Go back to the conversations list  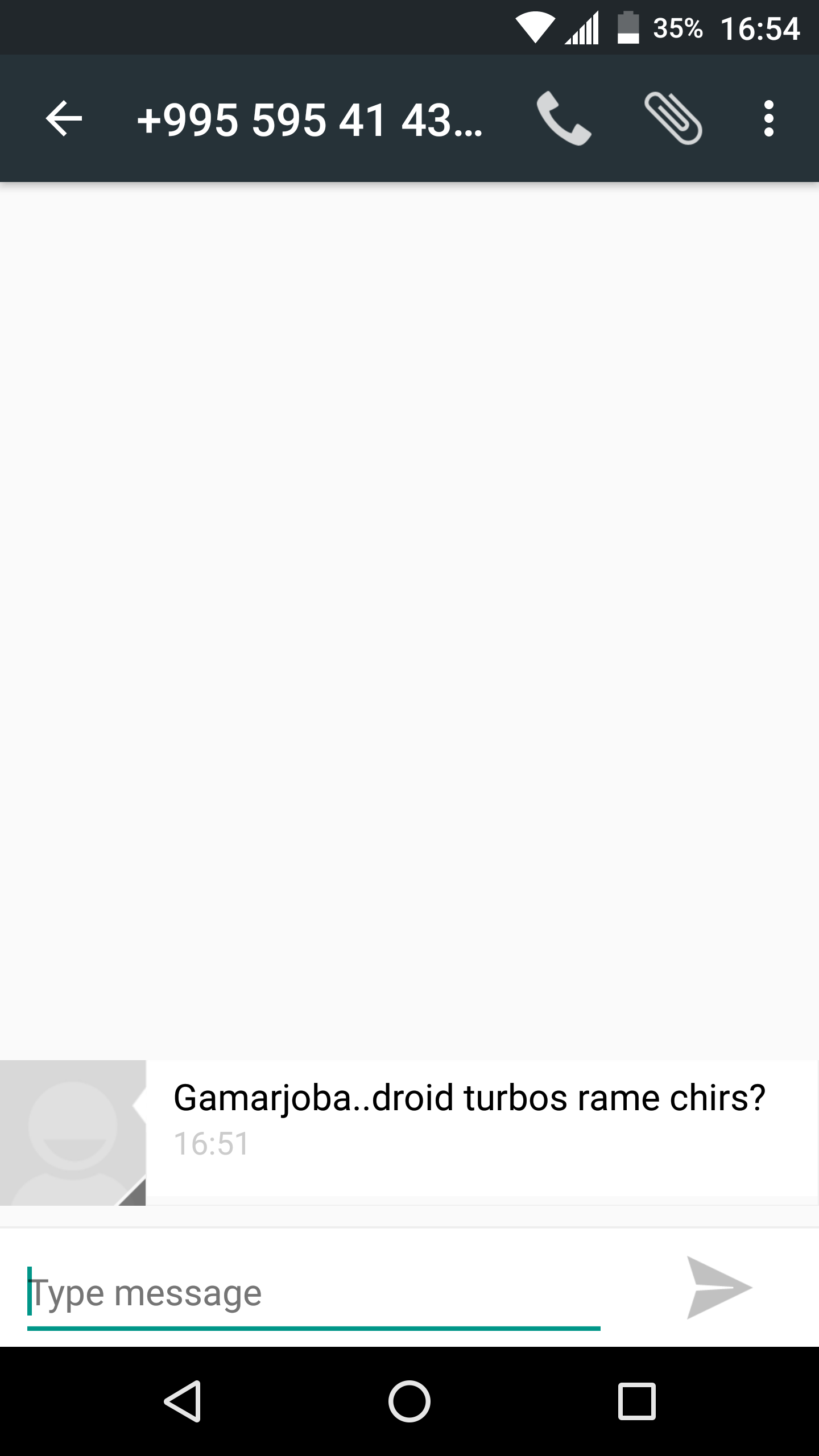pos(64,118)
